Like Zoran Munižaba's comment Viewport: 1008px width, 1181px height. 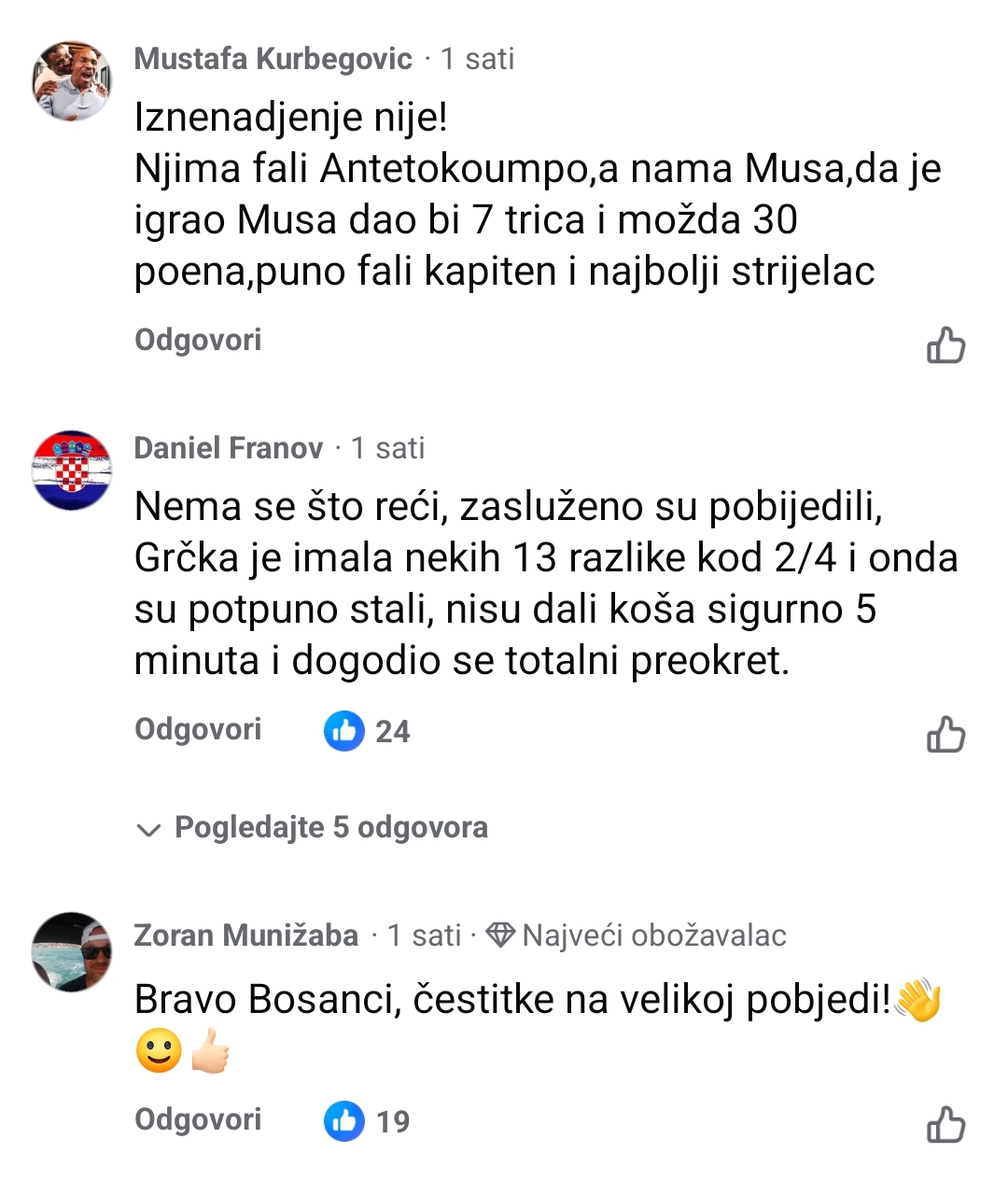[x=945, y=1124]
